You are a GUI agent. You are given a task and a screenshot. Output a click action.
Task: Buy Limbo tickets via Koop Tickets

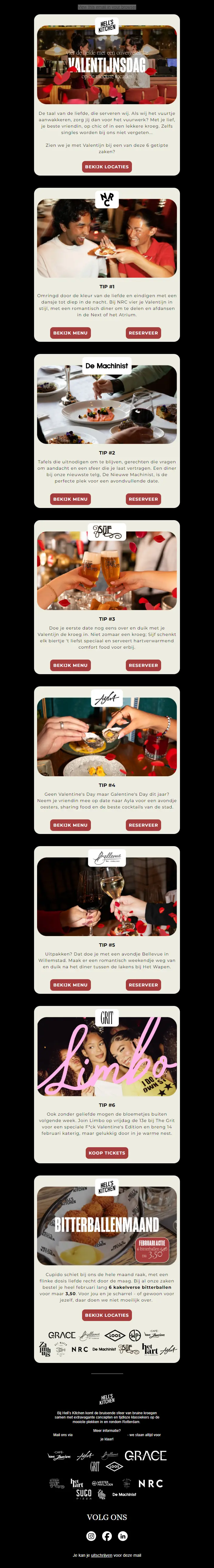coord(107,1153)
